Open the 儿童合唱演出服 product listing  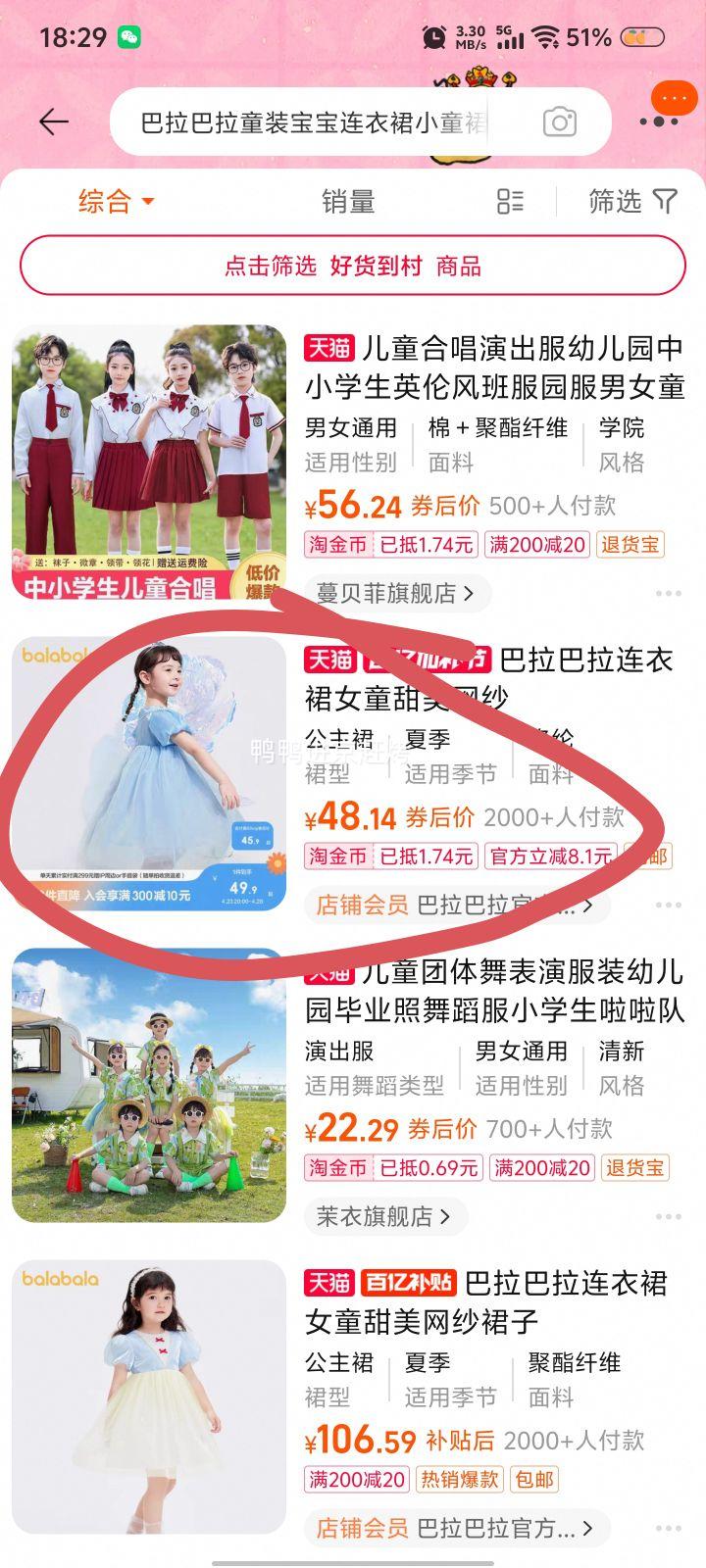(494, 367)
